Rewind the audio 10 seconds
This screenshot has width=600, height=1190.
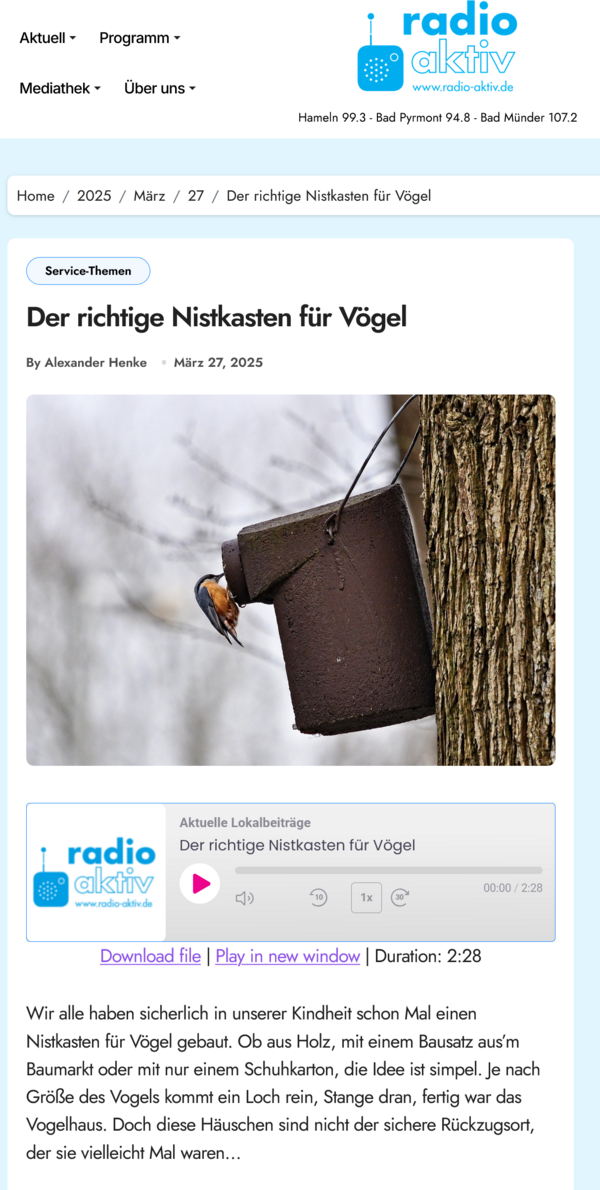pos(318,898)
